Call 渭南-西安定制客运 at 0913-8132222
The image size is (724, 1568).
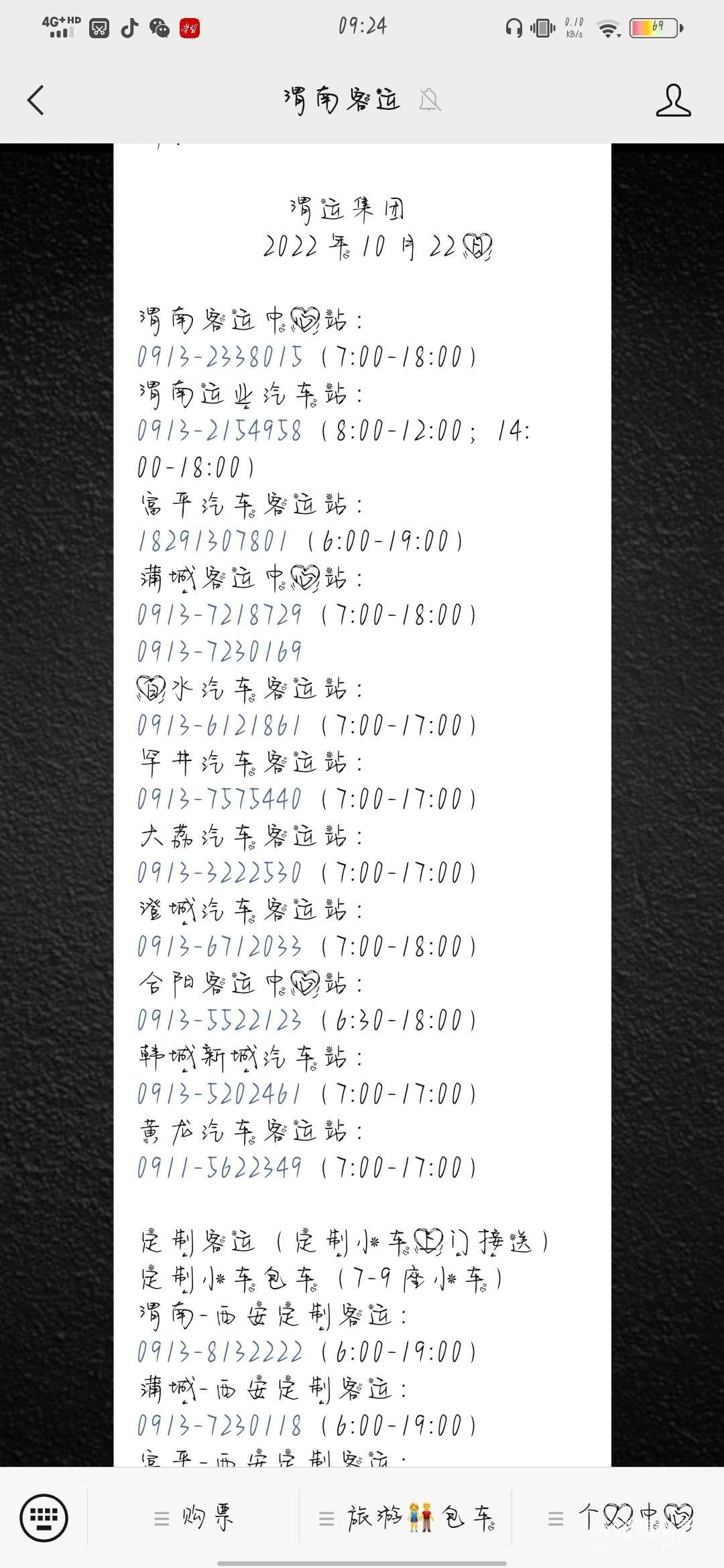coord(220,1352)
